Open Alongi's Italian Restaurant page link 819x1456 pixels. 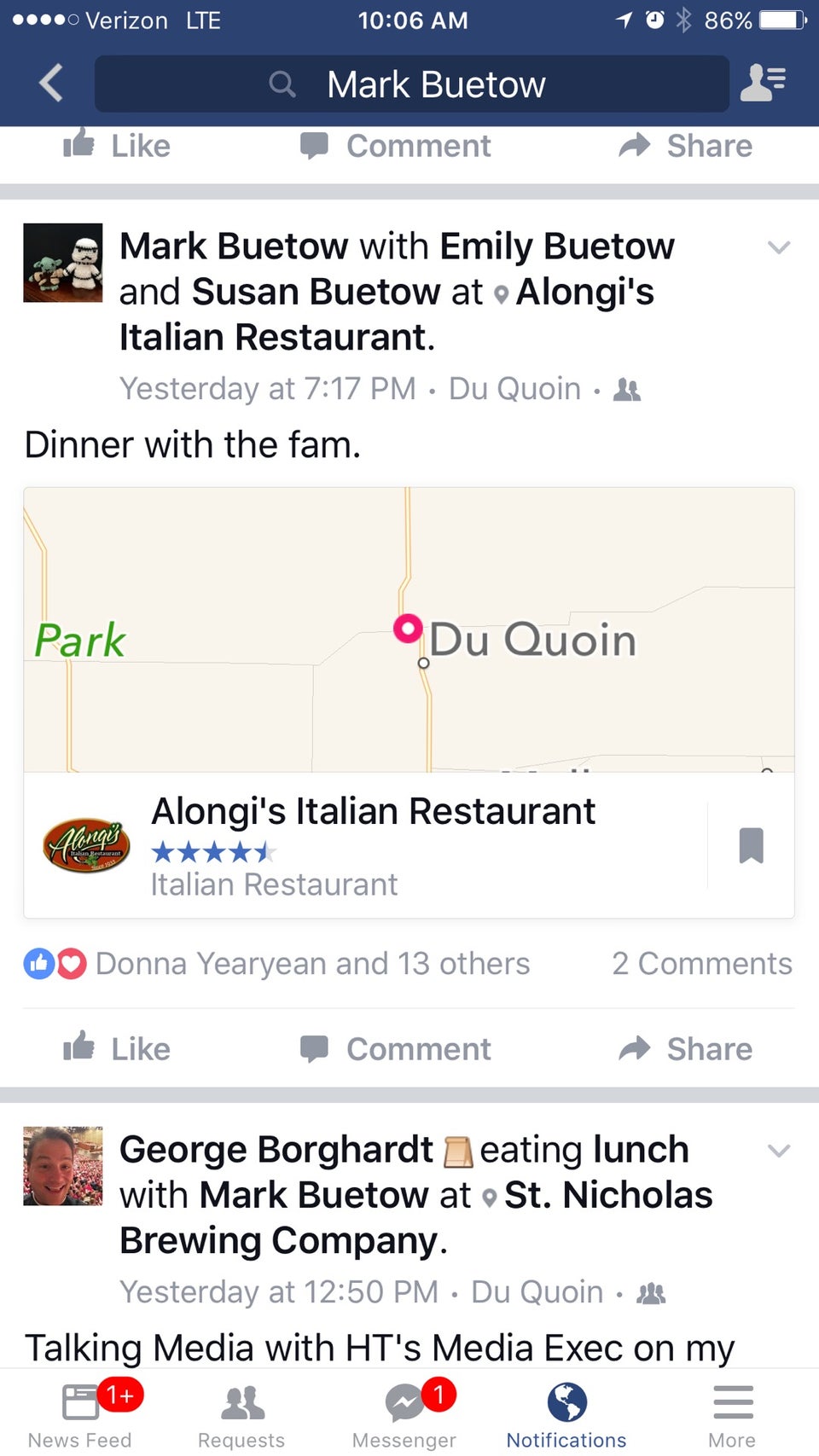(x=373, y=811)
